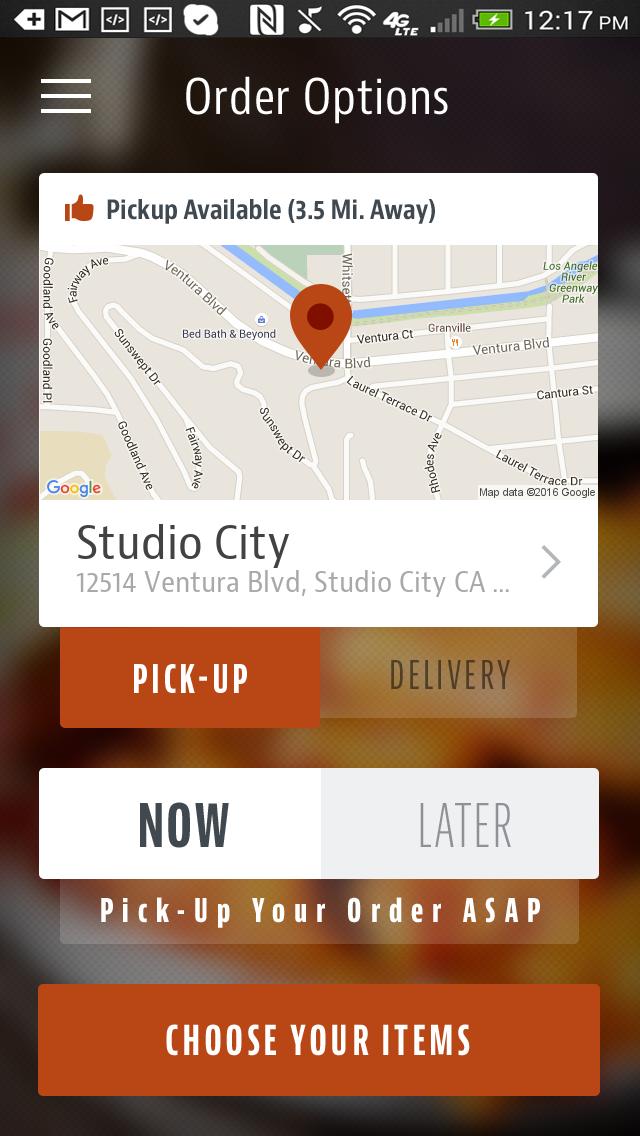Screen dimensions: 640x1136
Task: Select the Pick-Up order option
Action: (x=190, y=678)
